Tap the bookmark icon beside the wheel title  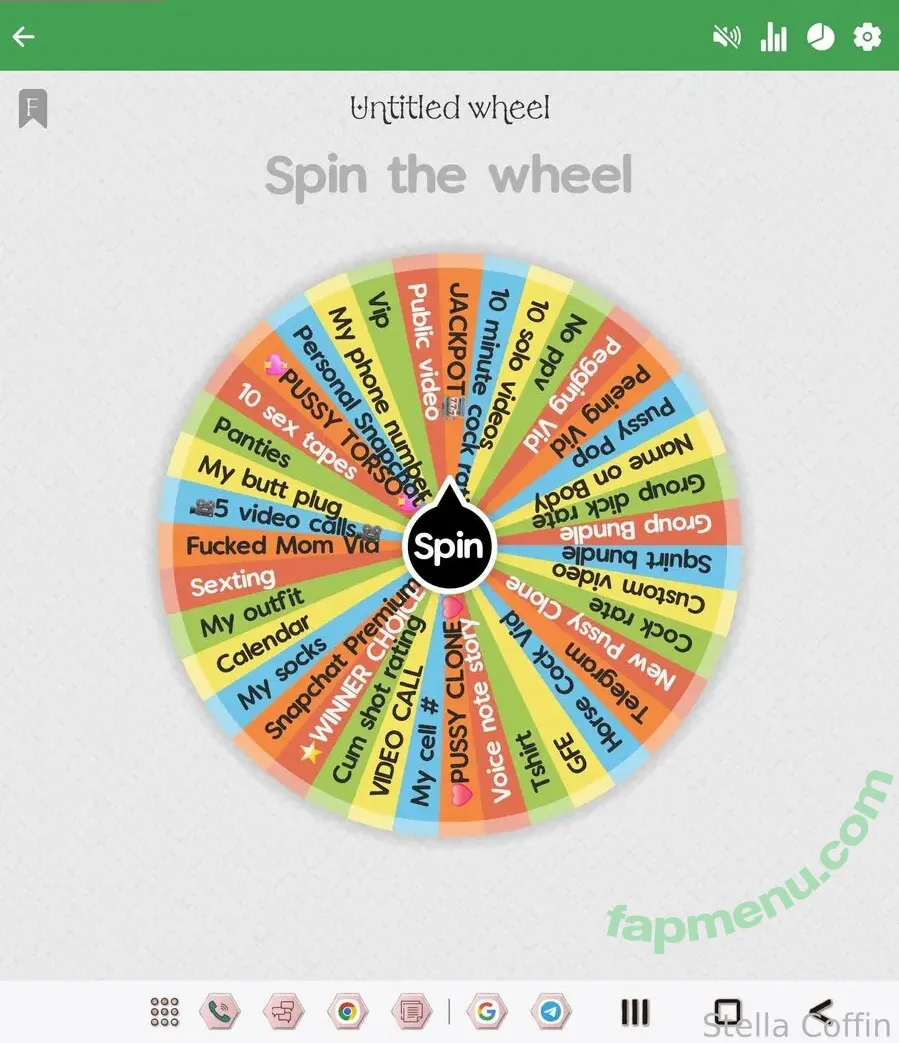point(33,108)
